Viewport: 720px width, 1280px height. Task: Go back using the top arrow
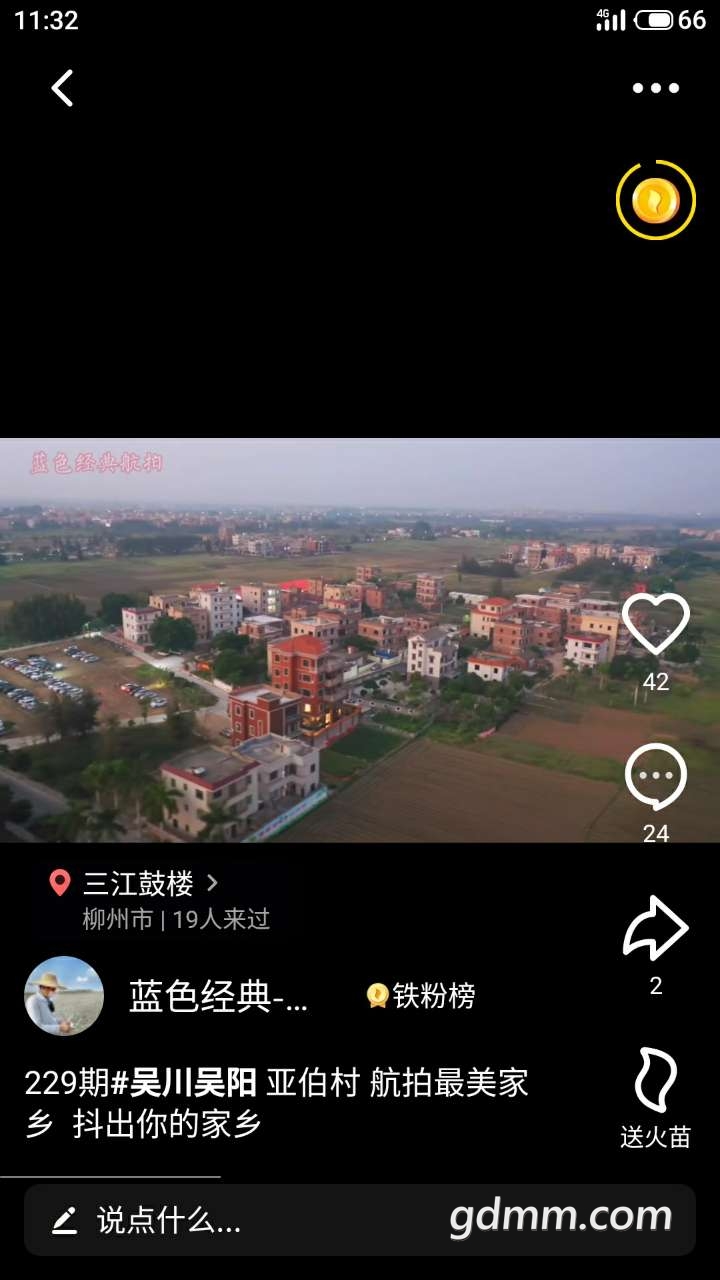(x=63, y=88)
